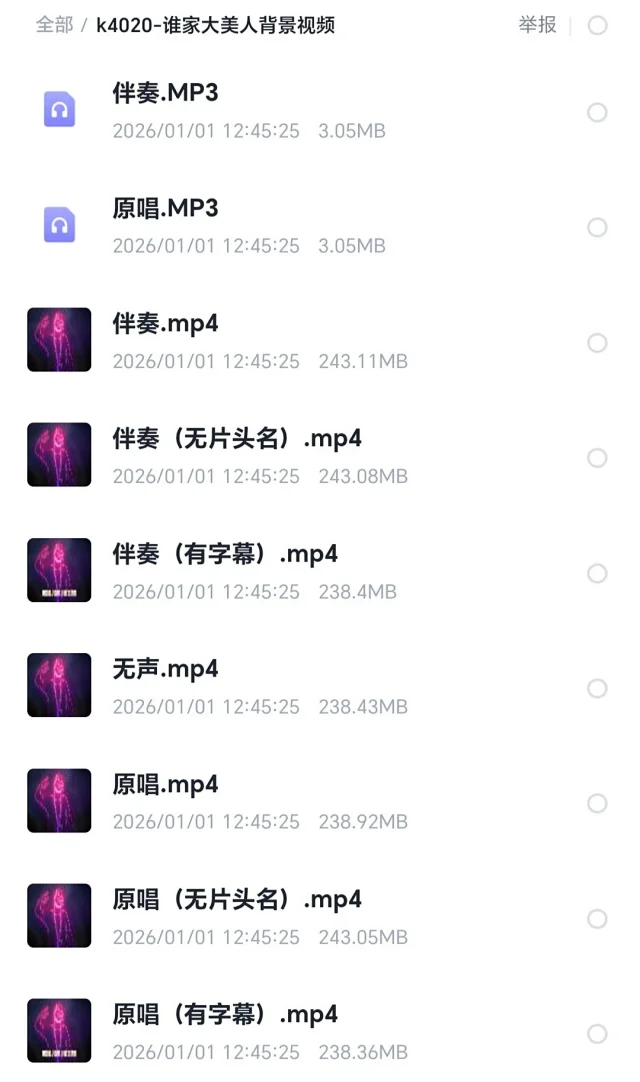Screen dimensions: 640x1082
Task: Tick the checkbox next to 无声.mp4
Action: 597,688
